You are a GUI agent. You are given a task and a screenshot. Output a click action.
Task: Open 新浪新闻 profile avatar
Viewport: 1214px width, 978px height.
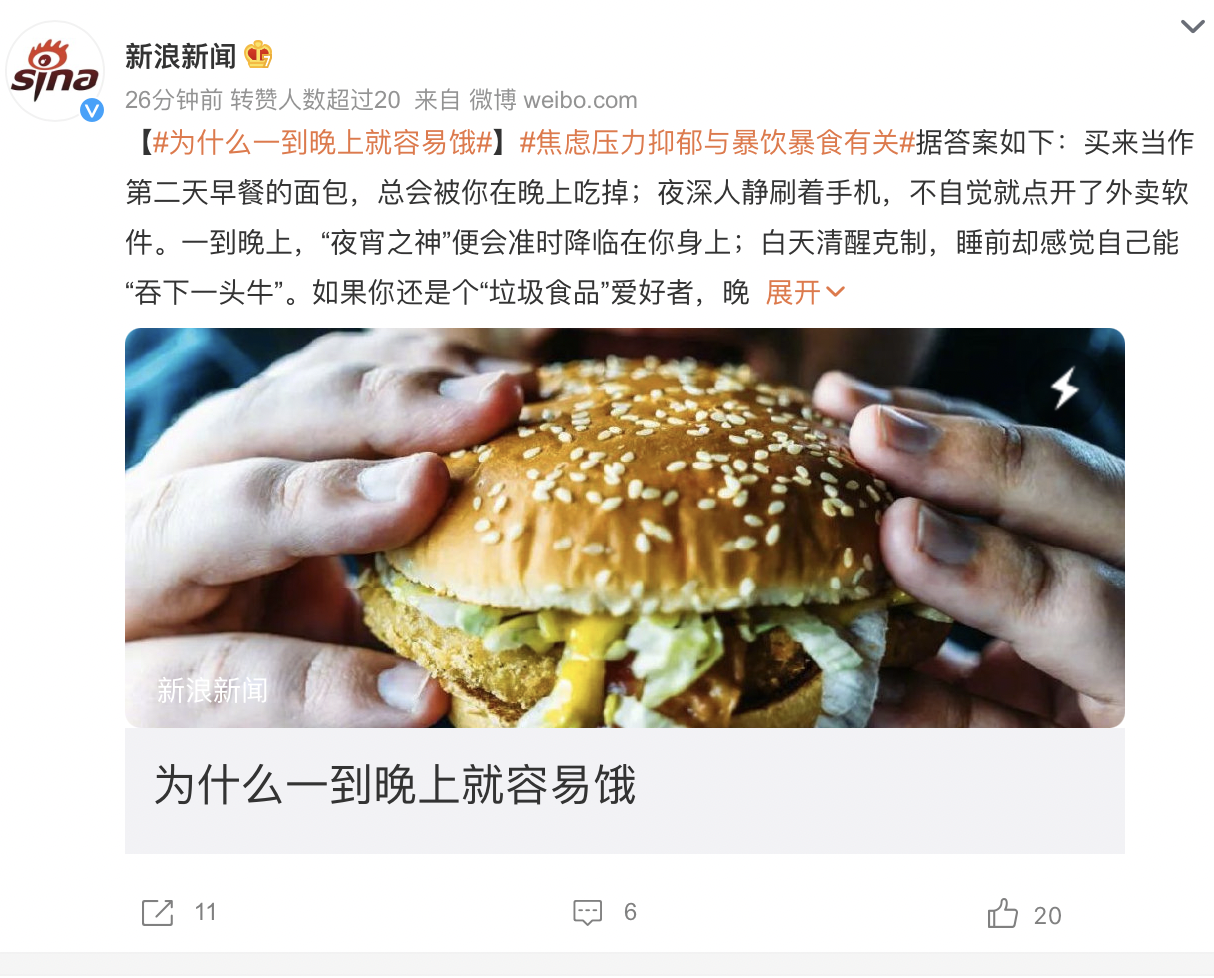coord(56,72)
